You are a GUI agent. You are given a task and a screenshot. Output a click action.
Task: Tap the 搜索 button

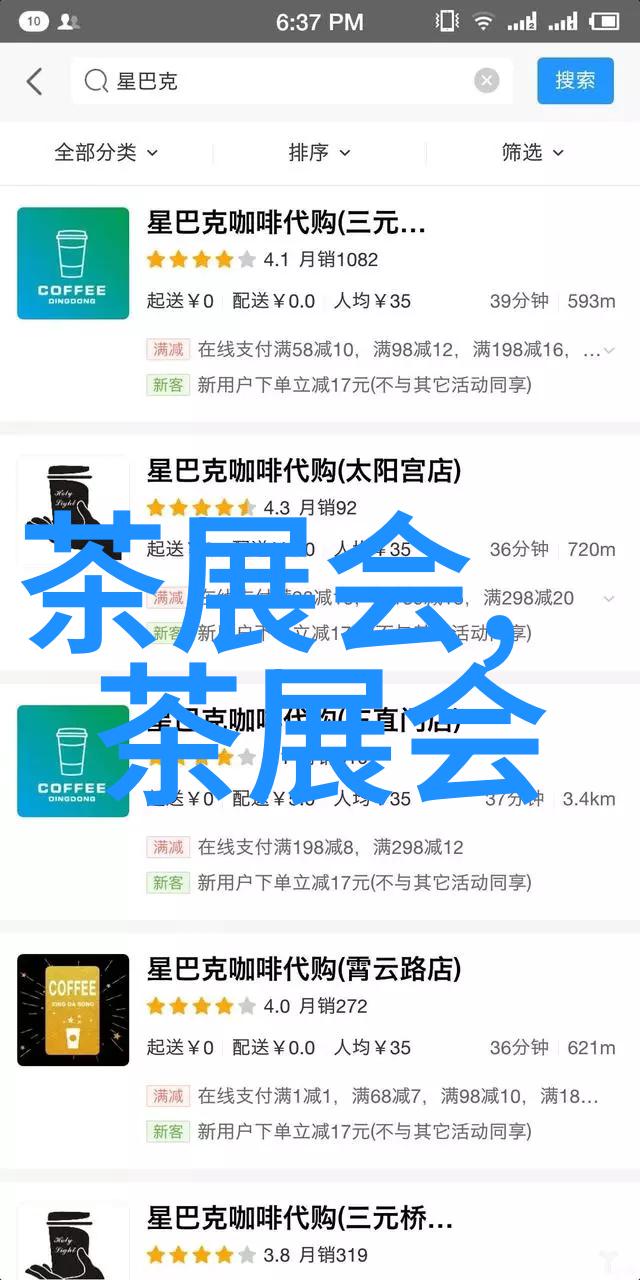point(575,81)
